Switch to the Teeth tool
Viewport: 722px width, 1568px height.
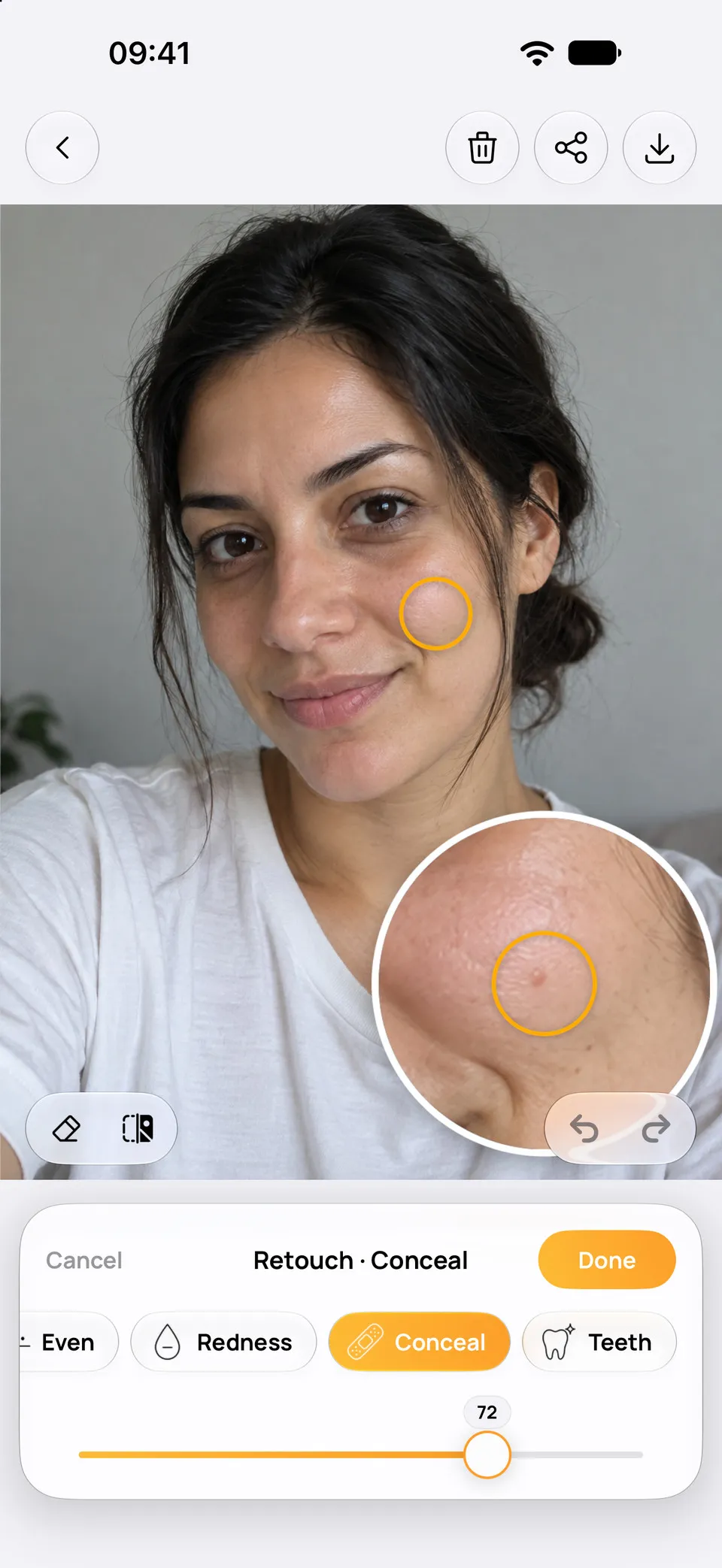point(599,1342)
